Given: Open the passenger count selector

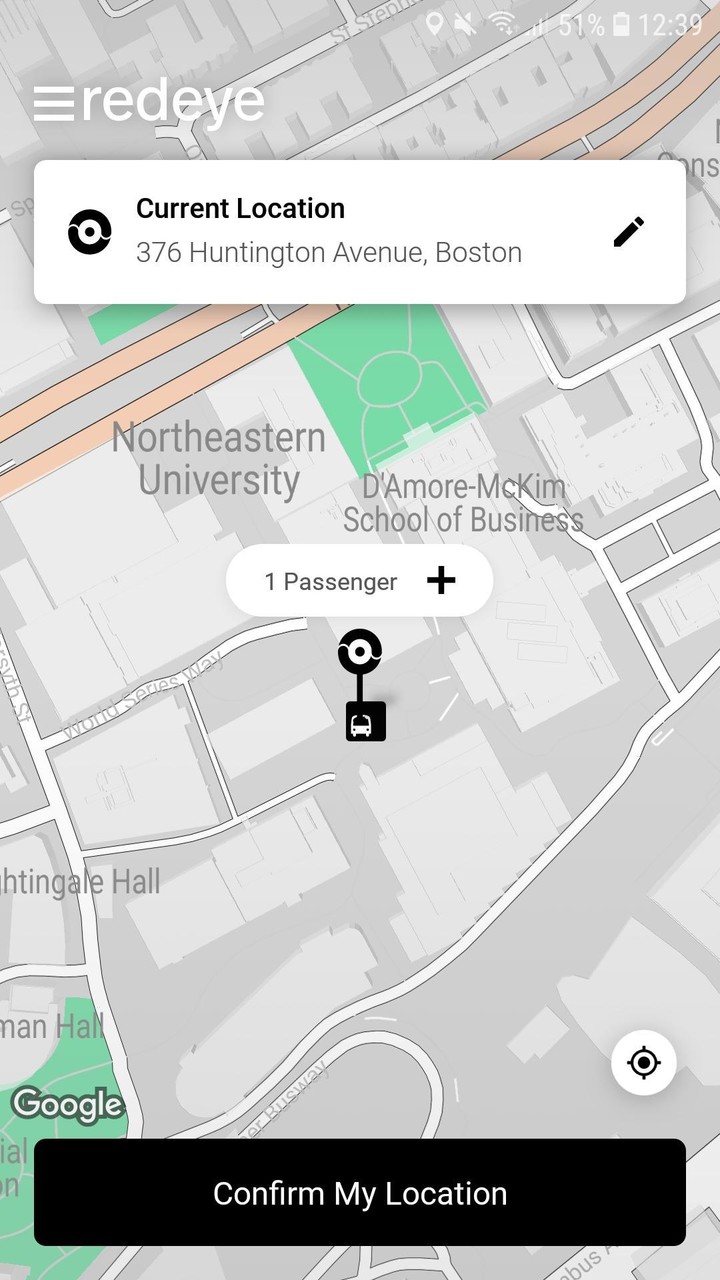Looking at the screenshot, I should coord(330,580).
